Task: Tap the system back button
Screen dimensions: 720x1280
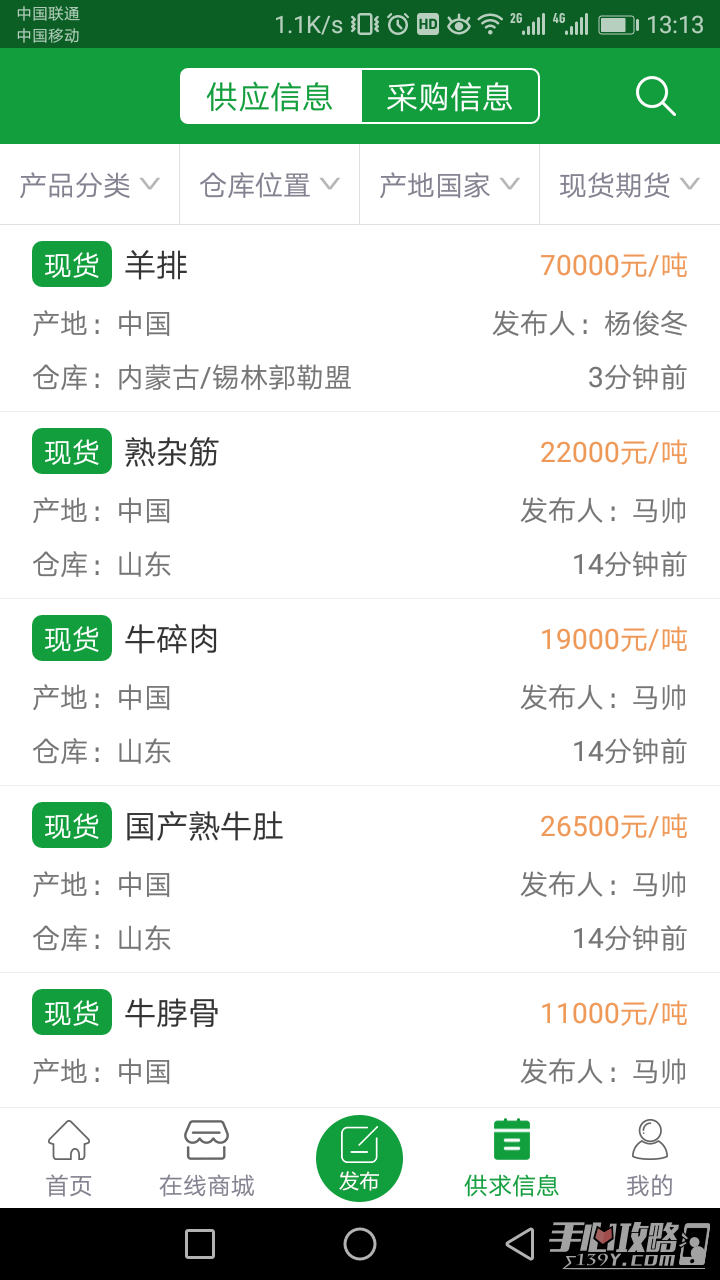Action: [519, 1244]
